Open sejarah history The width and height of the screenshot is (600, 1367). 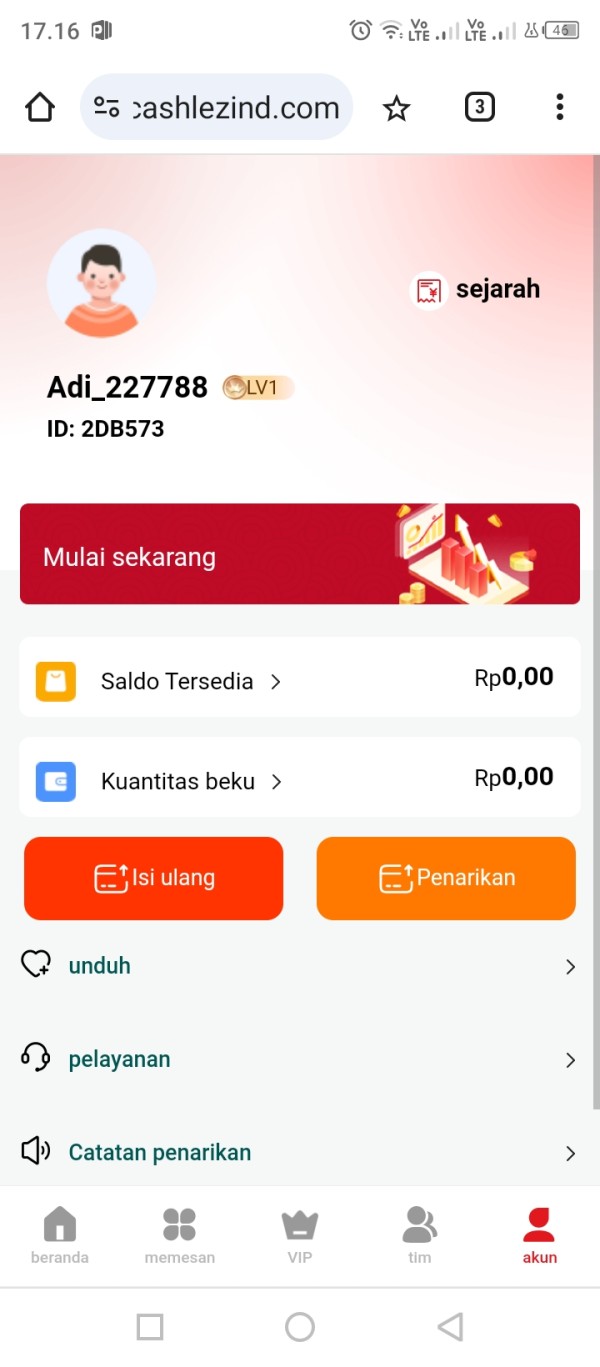click(476, 290)
